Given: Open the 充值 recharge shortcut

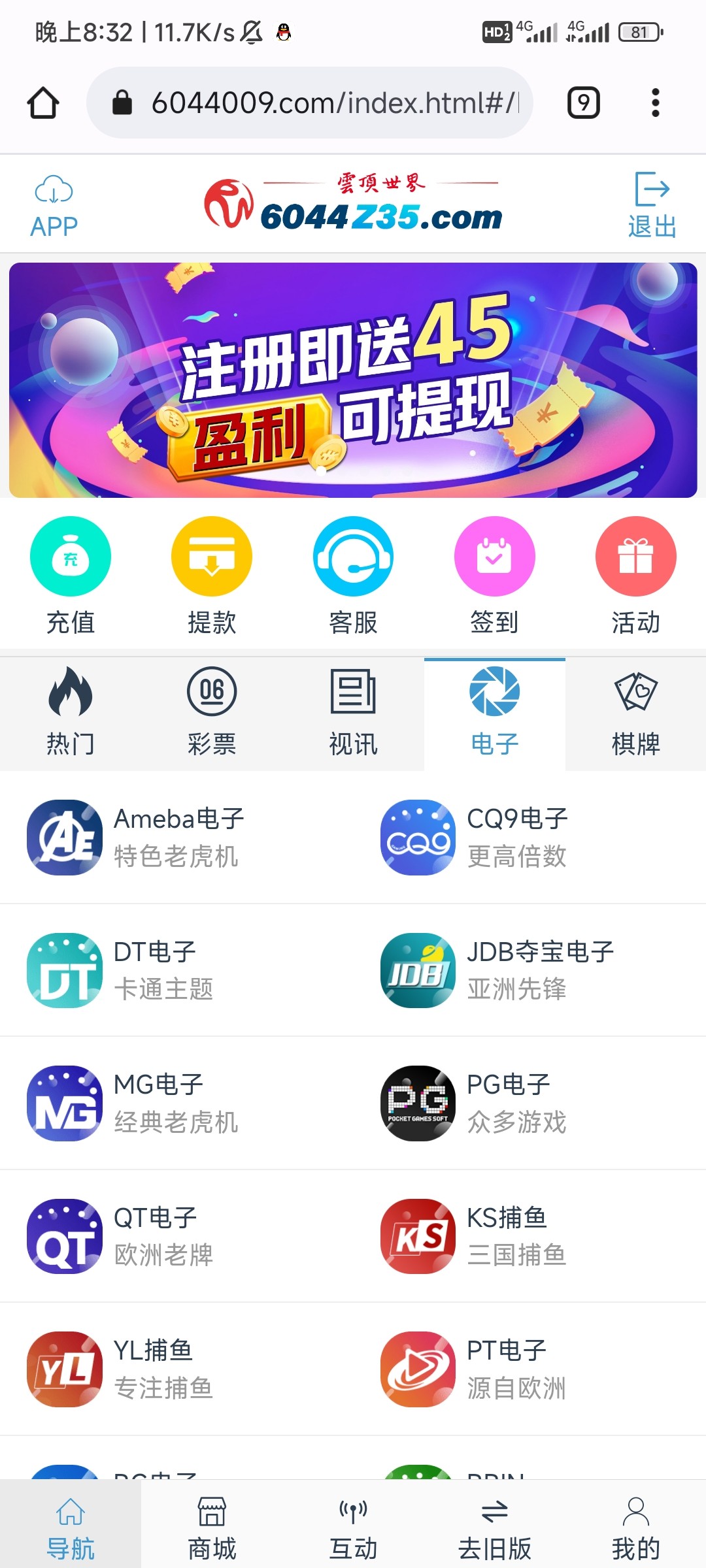Looking at the screenshot, I should tap(71, 575).
